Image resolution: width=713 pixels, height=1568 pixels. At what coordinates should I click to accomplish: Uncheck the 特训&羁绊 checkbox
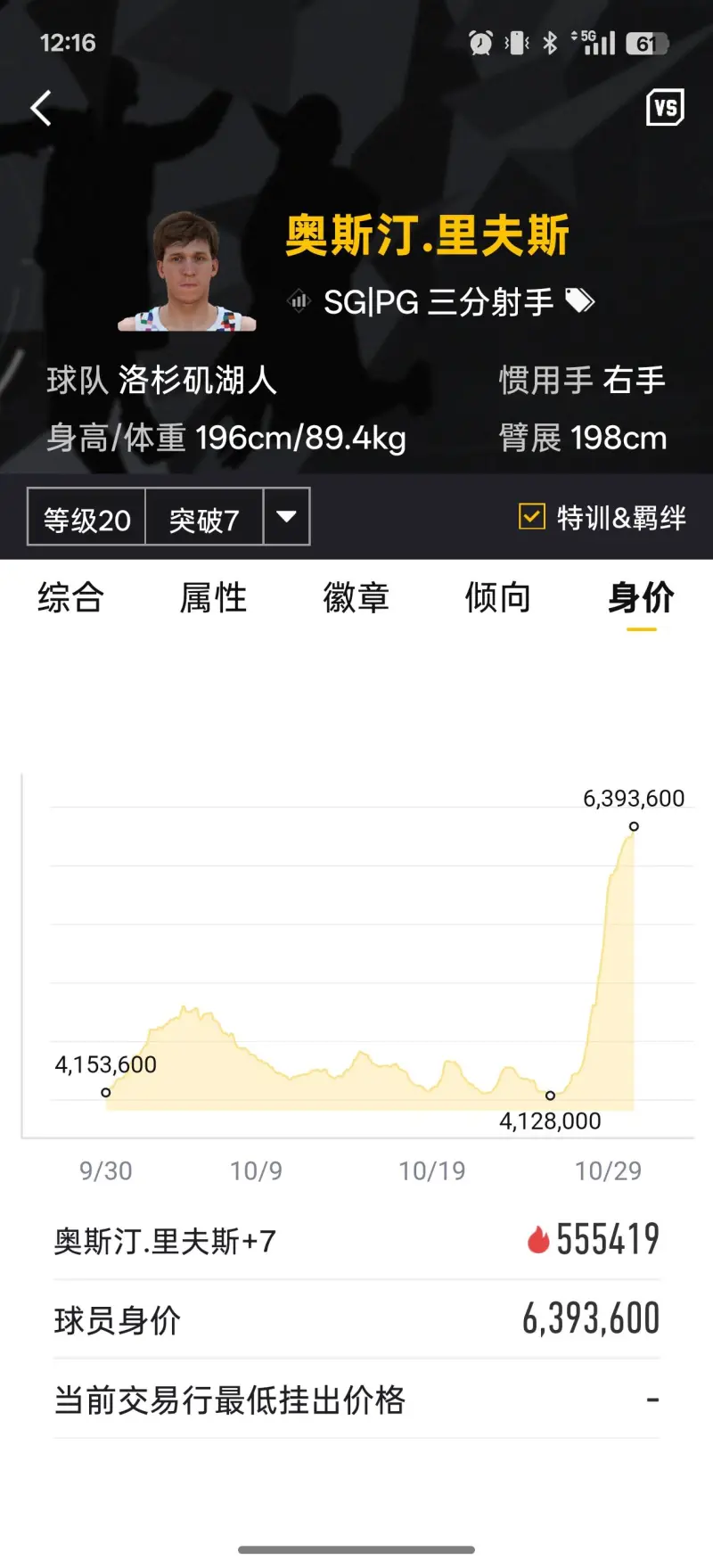coord(532,516)
